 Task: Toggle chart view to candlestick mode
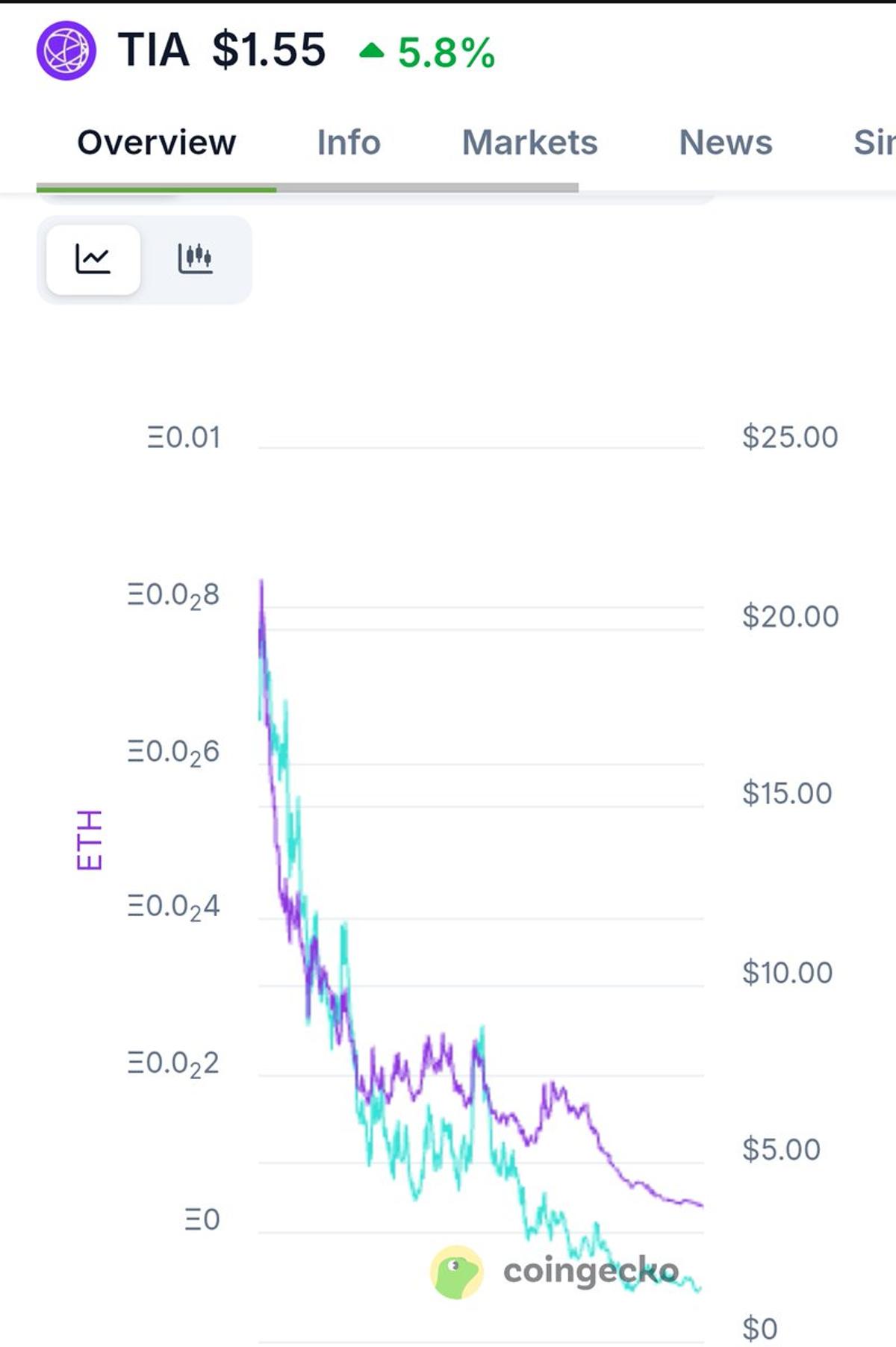[x=196, y=258]
